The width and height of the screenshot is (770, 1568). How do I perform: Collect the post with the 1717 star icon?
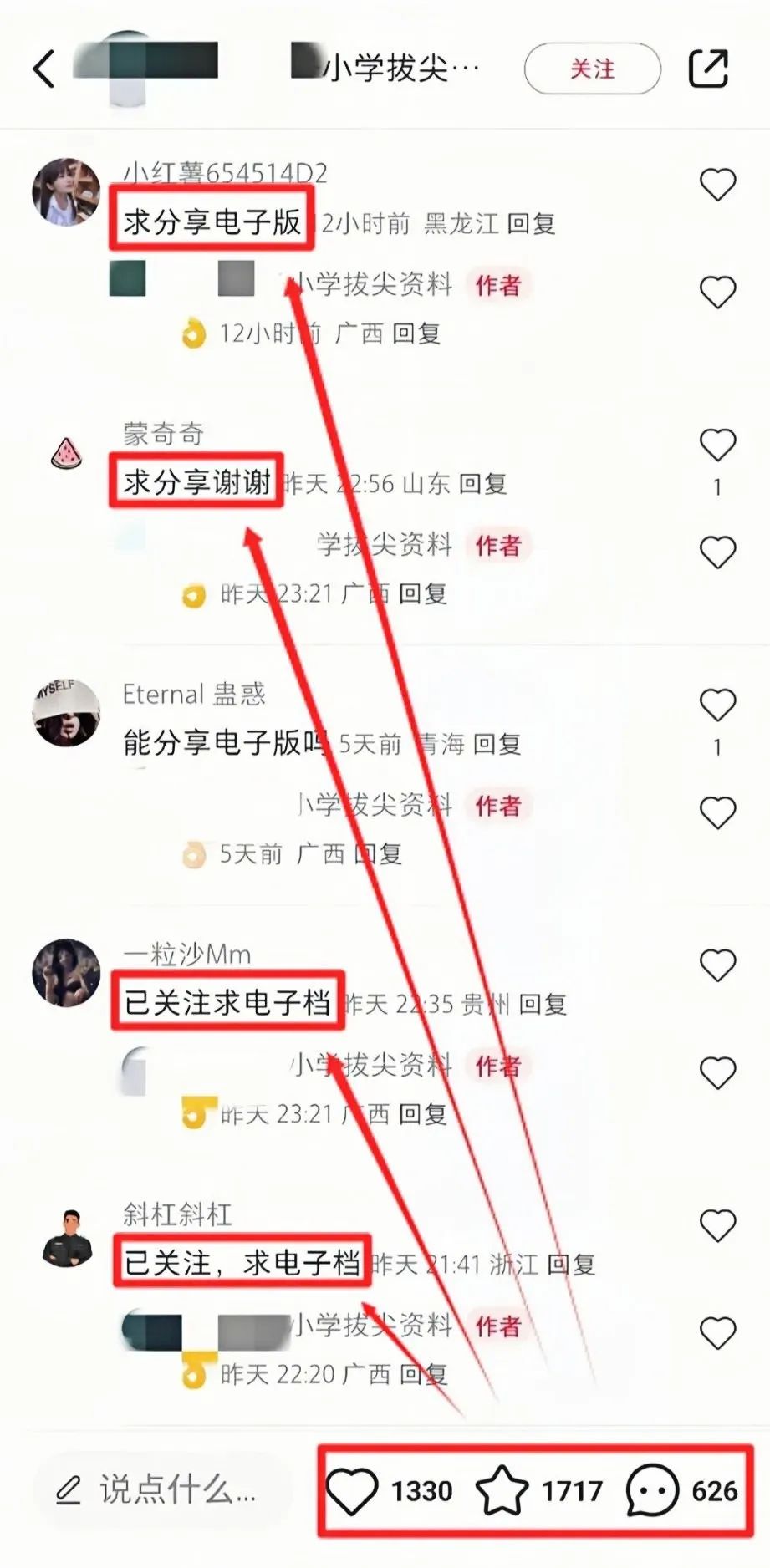(x=502, y=1491)
